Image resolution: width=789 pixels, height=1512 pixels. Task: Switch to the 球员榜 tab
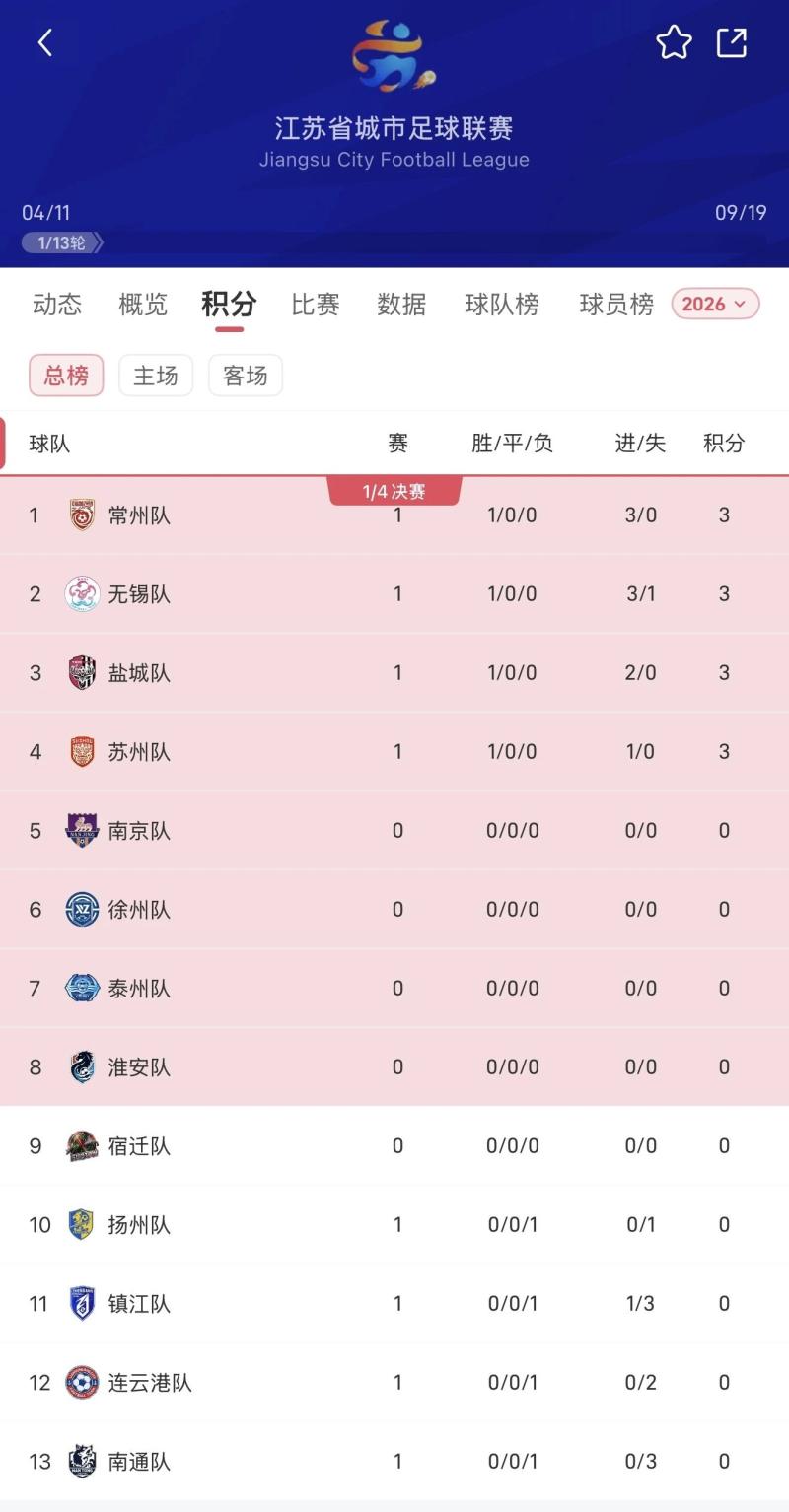pyautogui.click(x=616, y=305)
